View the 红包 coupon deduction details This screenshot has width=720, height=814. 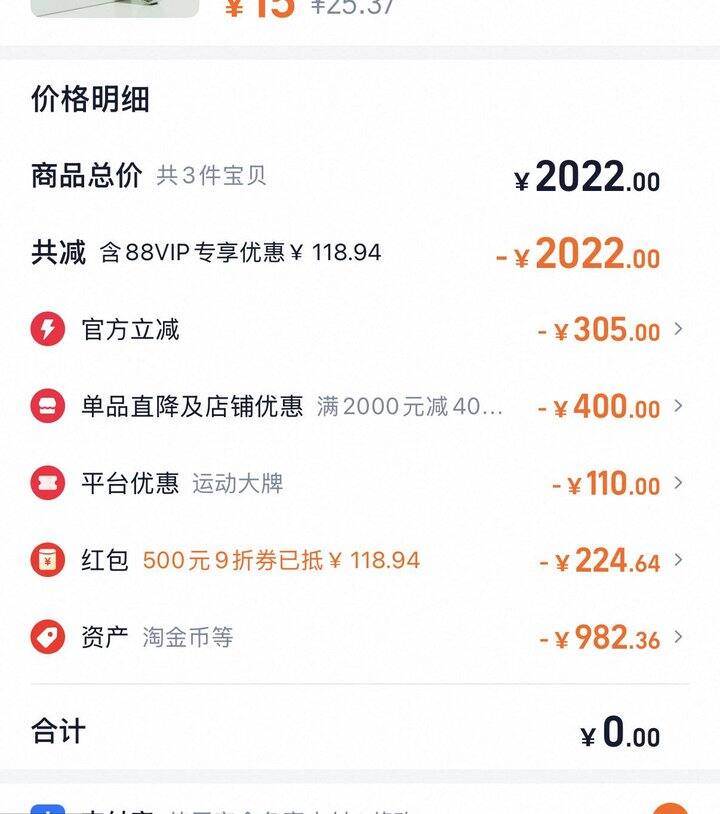[678, 560]
